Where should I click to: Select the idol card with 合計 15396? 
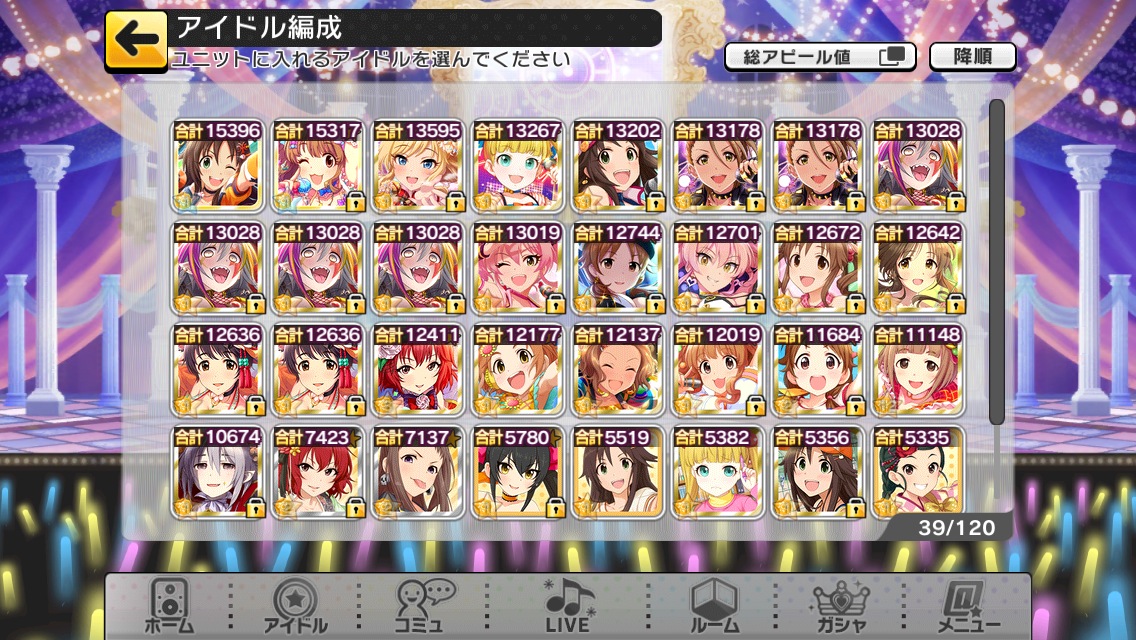[217, 166]
